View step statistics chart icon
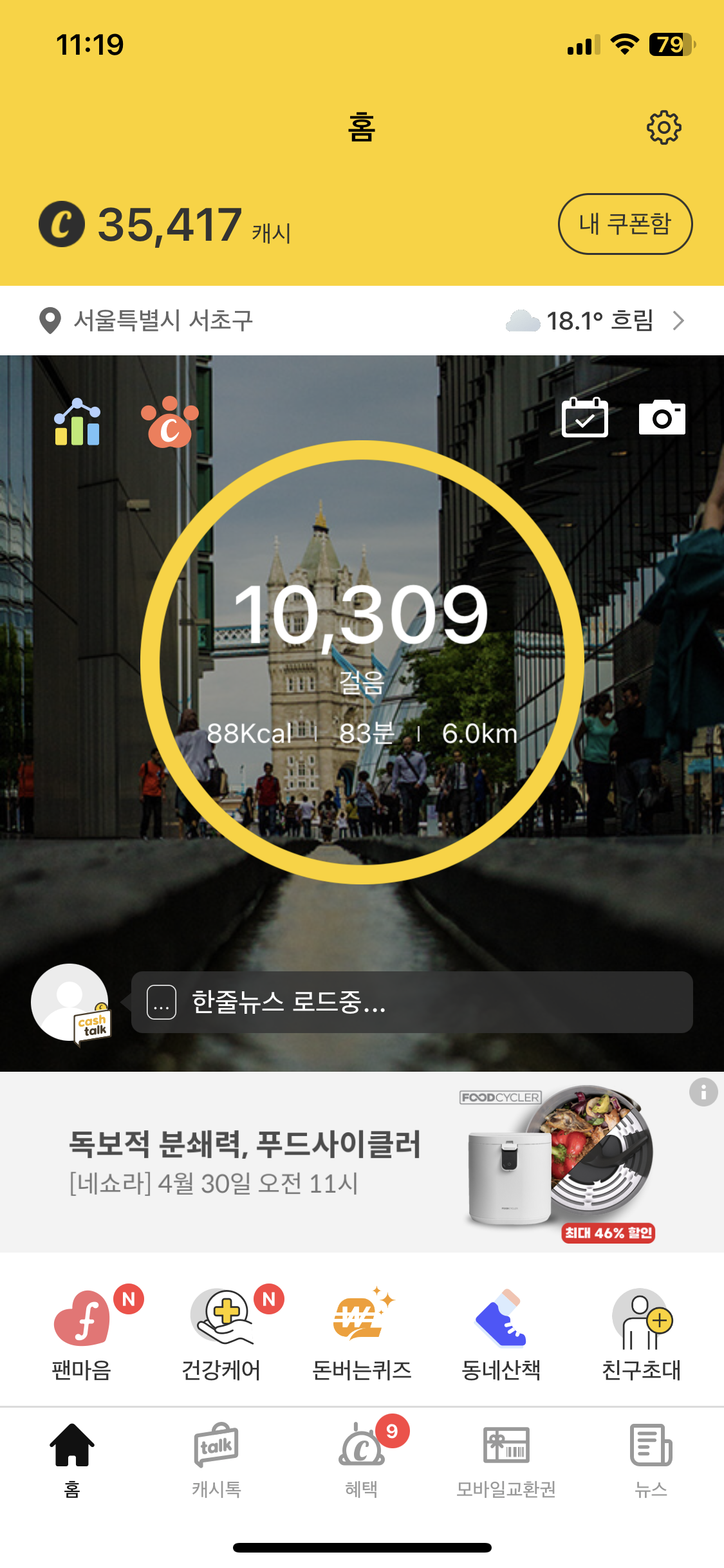 pos(77,423)
